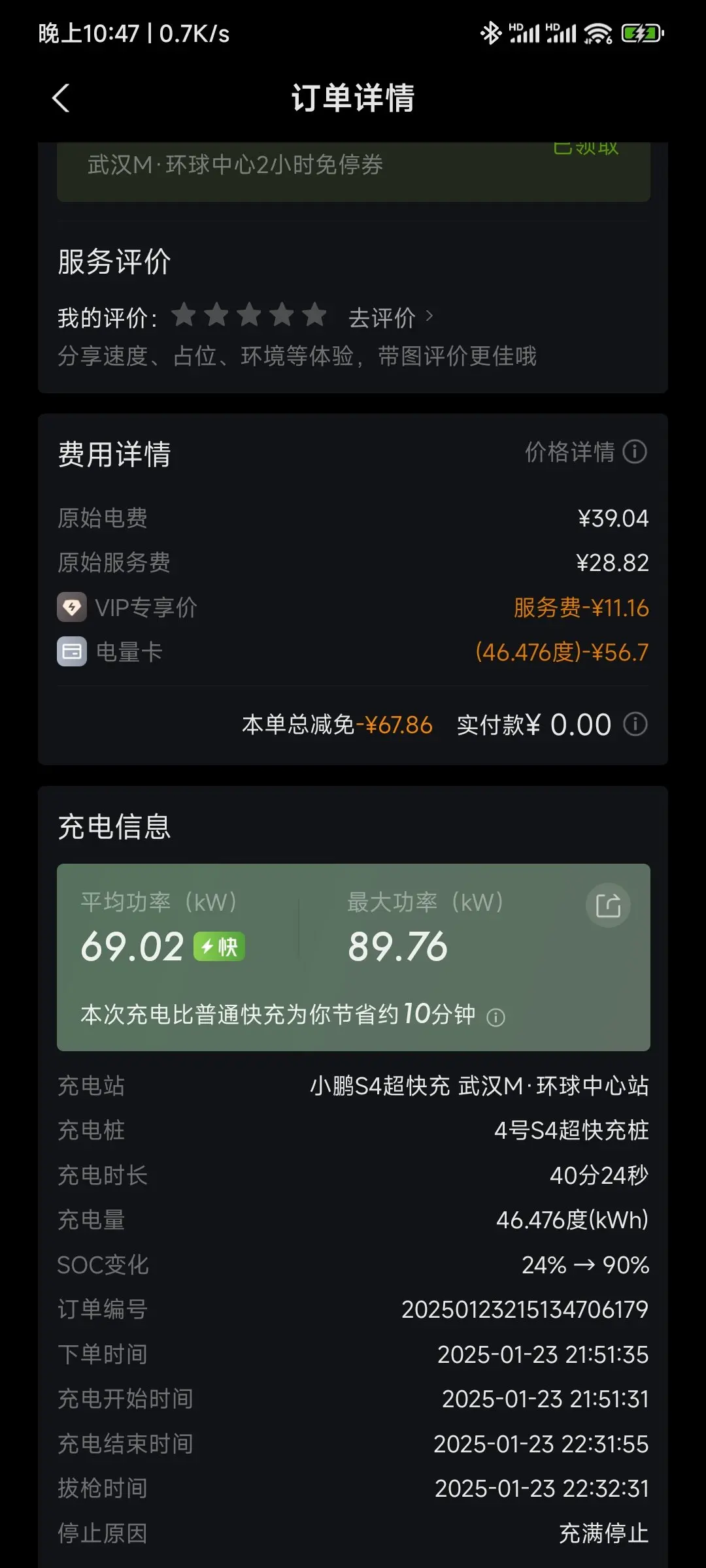Tap the info icon beside 实付款 0.00

pos(635,724)
